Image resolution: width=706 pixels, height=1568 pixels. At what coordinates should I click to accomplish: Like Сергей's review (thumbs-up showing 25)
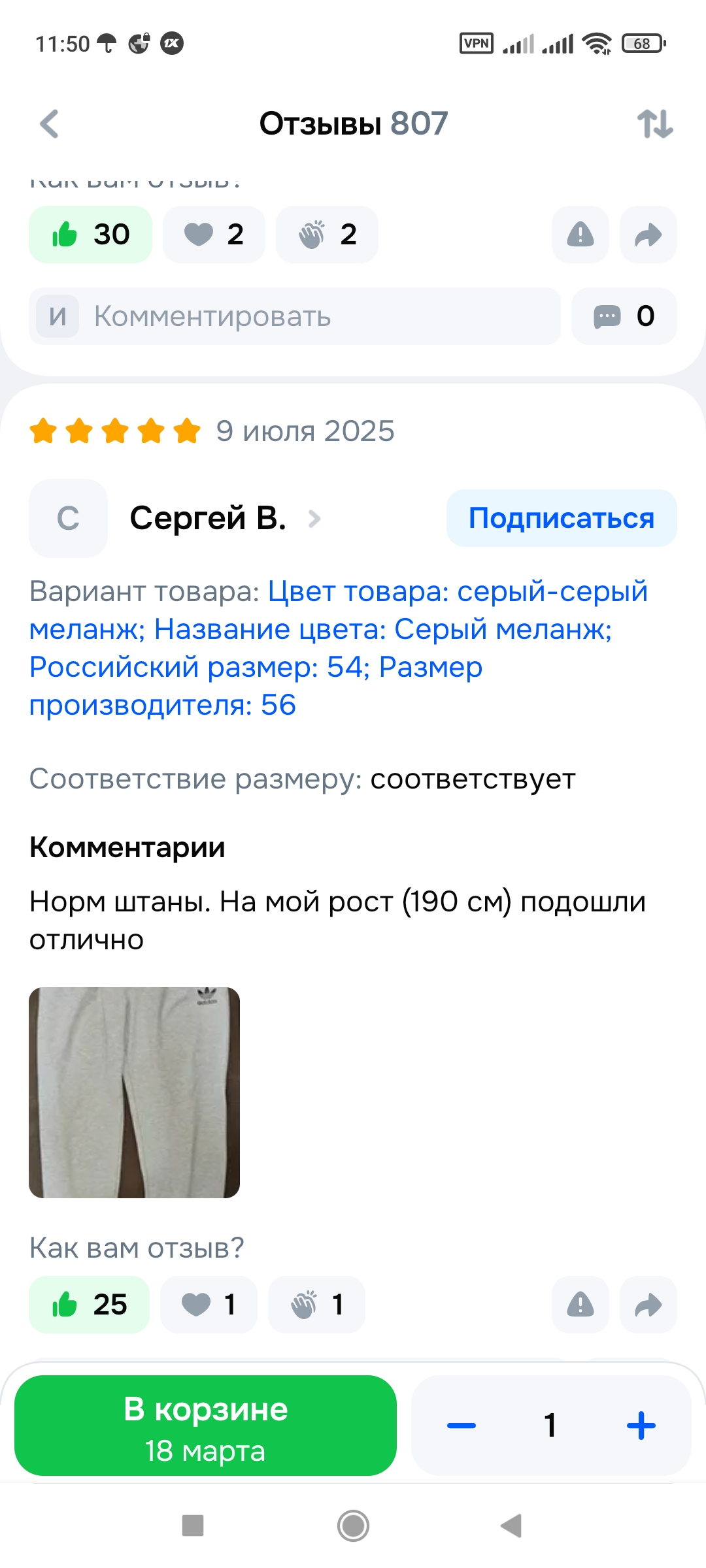(x=90, y=1305)
